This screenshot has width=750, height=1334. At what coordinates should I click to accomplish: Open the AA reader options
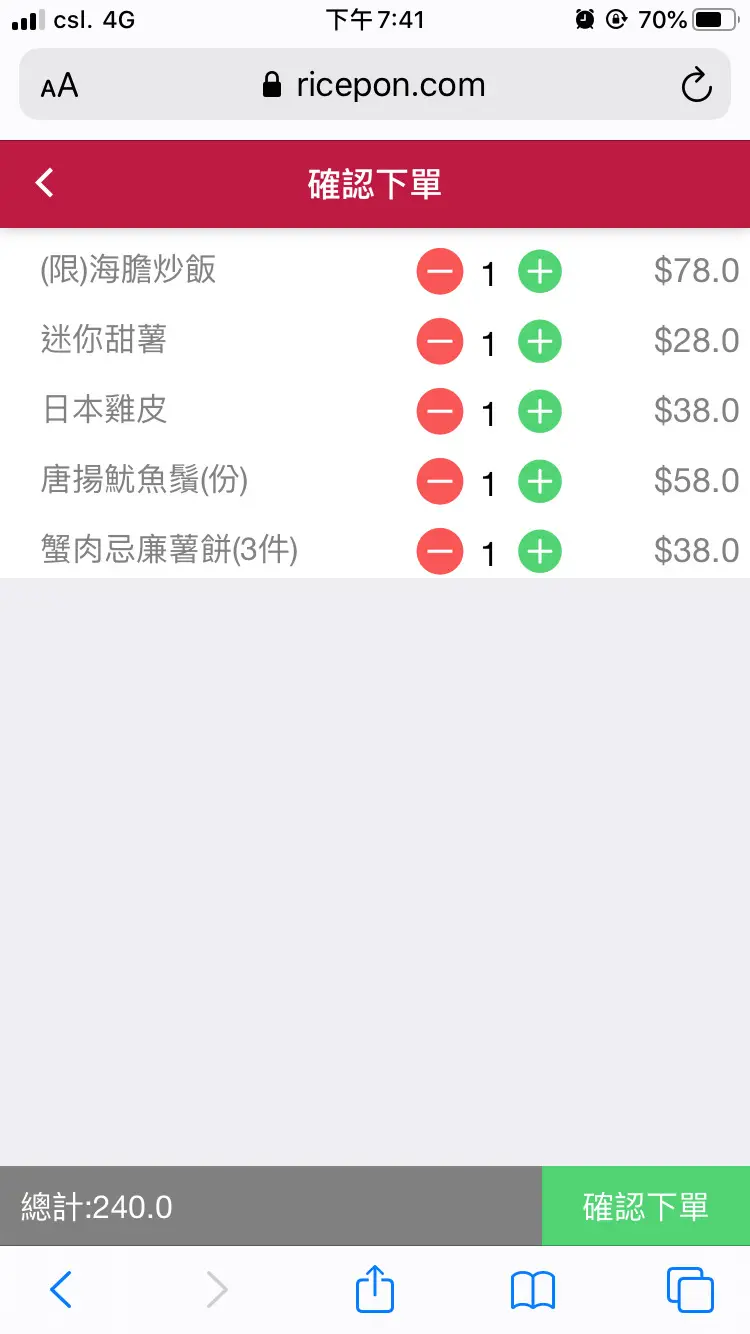(x=60, y=87)
